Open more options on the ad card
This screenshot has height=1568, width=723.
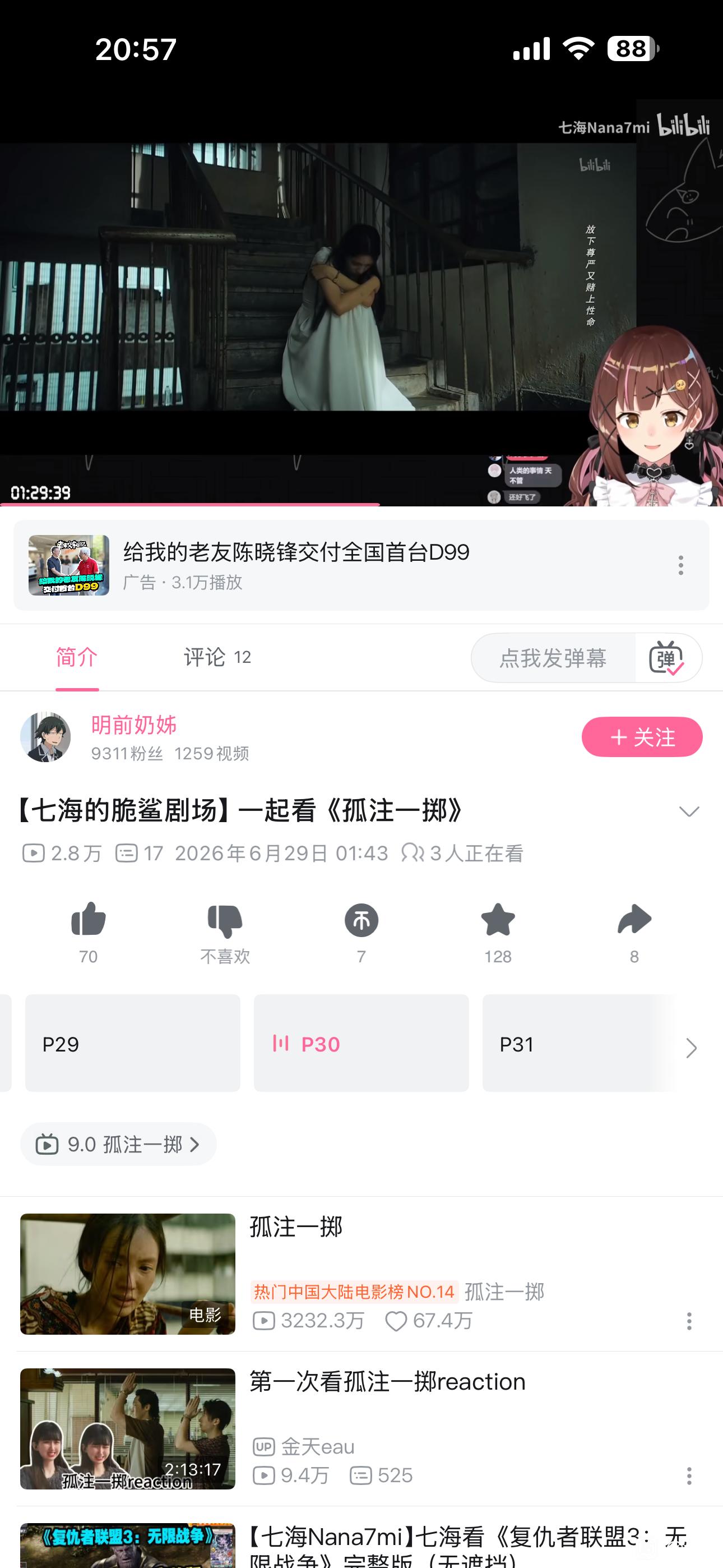pos(680,565)
